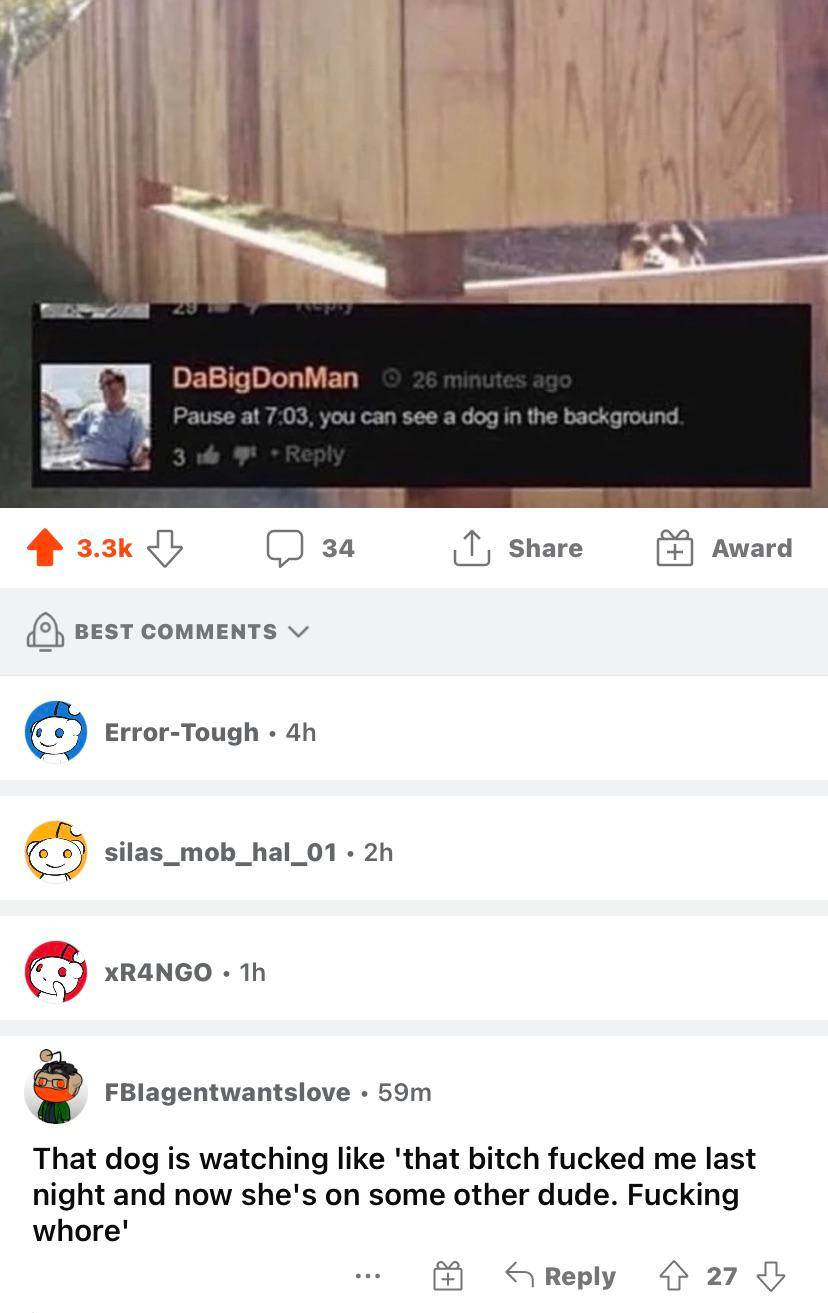
Task: Downvote the main post
Action: [x=166, y=548]
